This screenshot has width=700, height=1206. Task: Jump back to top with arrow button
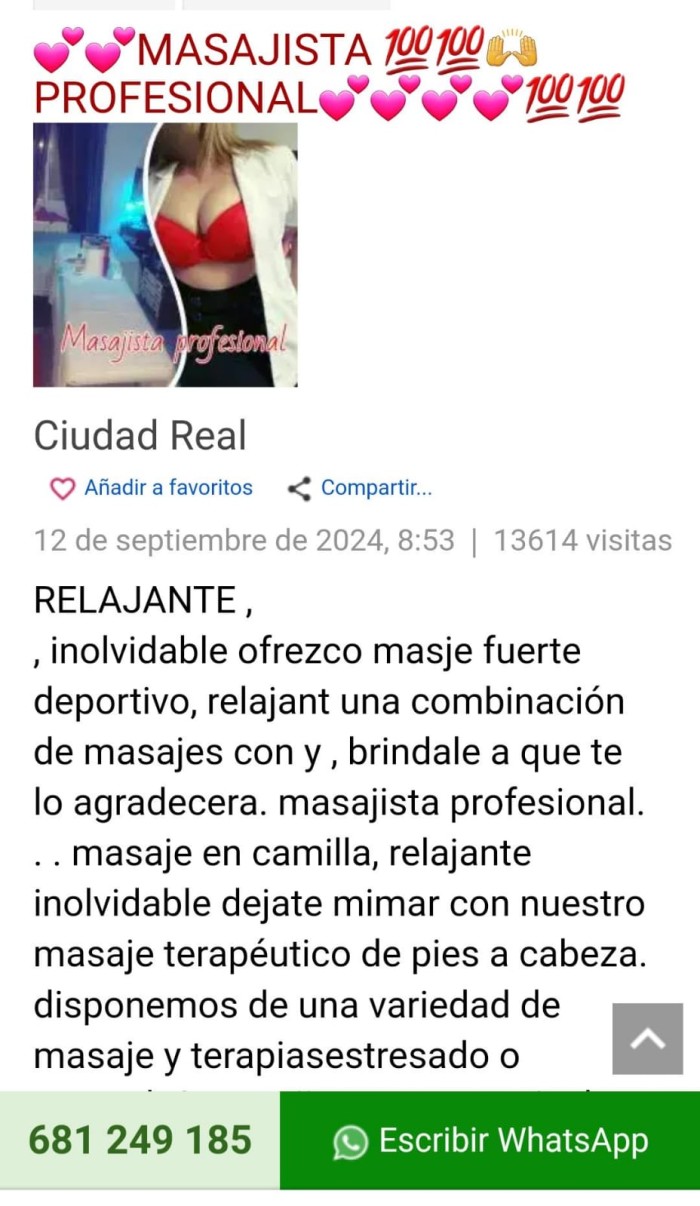point(647,1039)
